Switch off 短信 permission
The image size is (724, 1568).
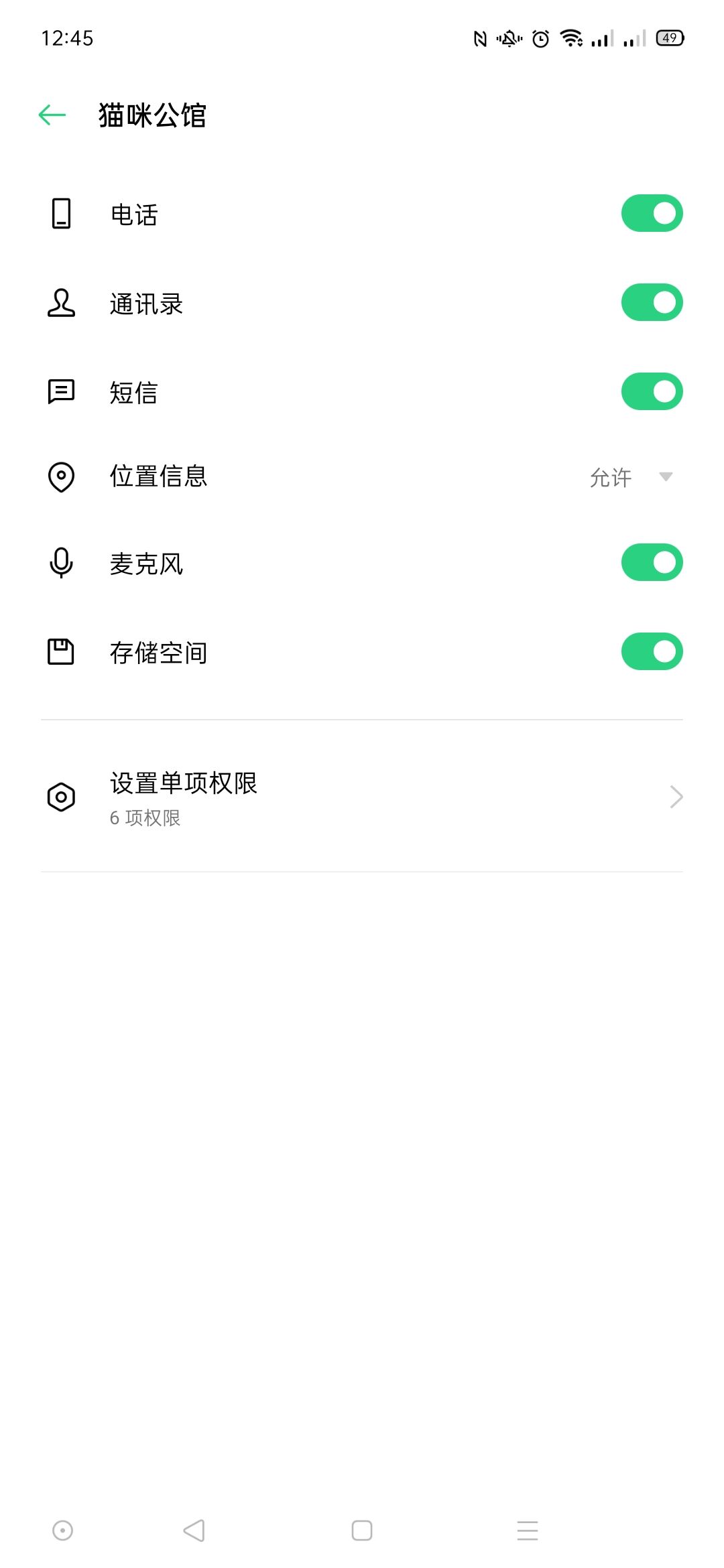click(x=652, y=392)
